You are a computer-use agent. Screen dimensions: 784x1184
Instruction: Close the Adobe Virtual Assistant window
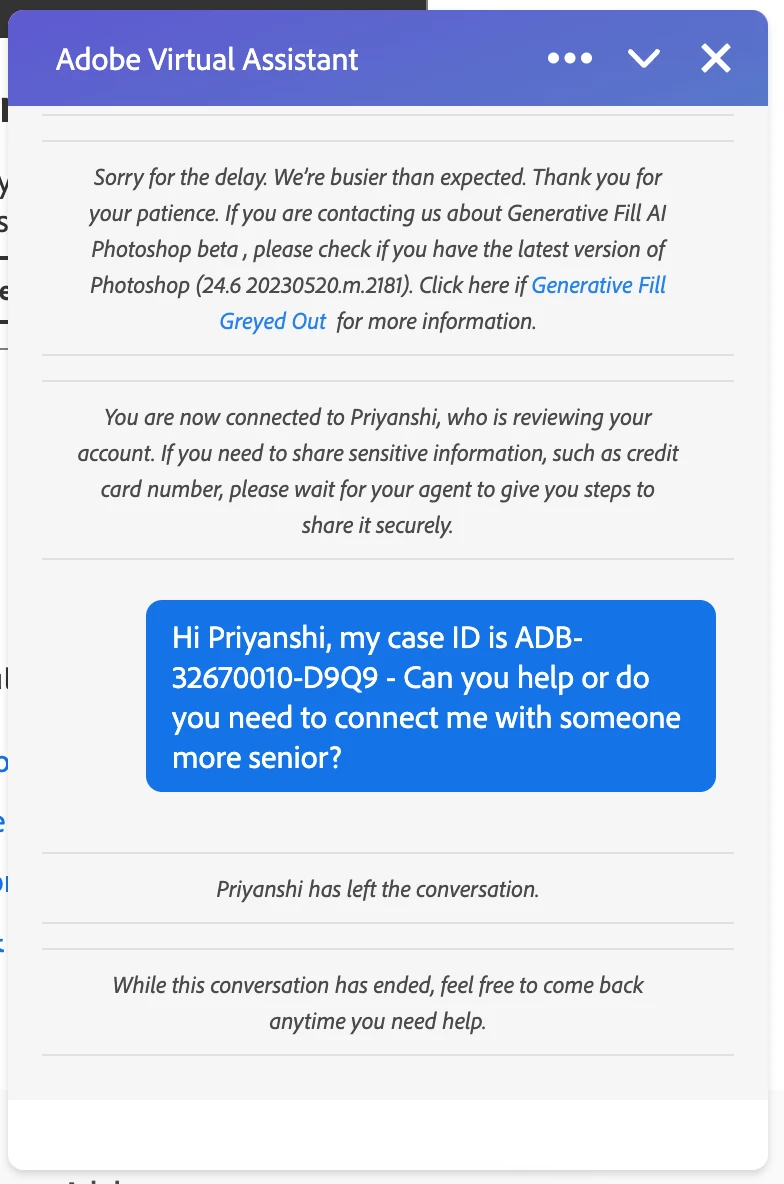pyautogui.click(x=716, y=59)
